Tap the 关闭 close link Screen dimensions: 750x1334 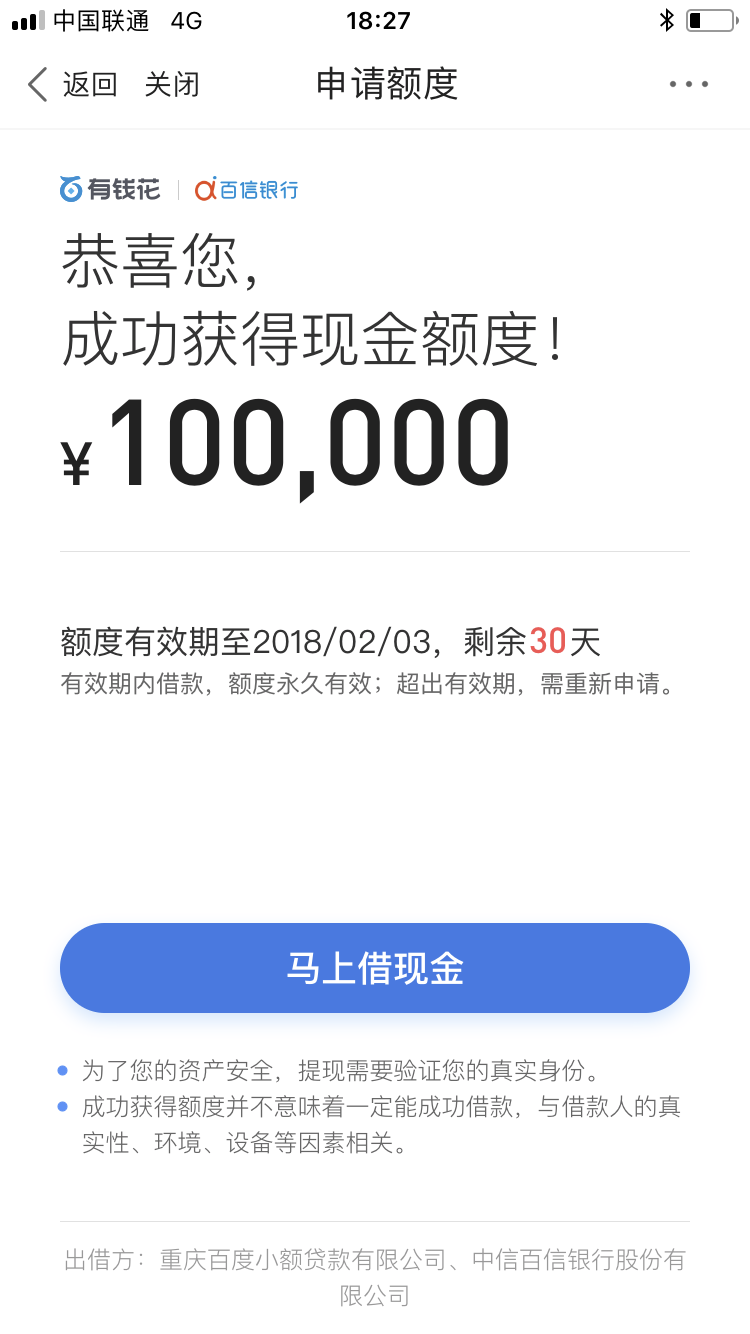click(x=172, y=85)
